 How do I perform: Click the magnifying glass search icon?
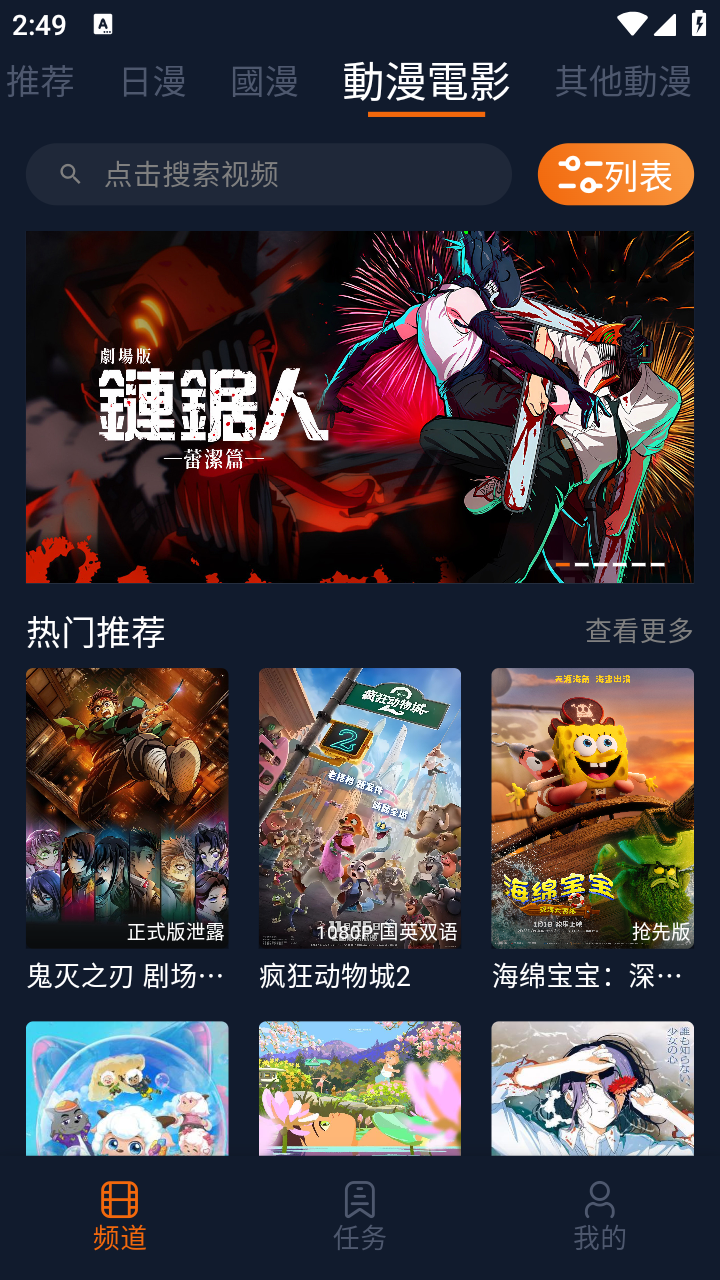(69, 173)
